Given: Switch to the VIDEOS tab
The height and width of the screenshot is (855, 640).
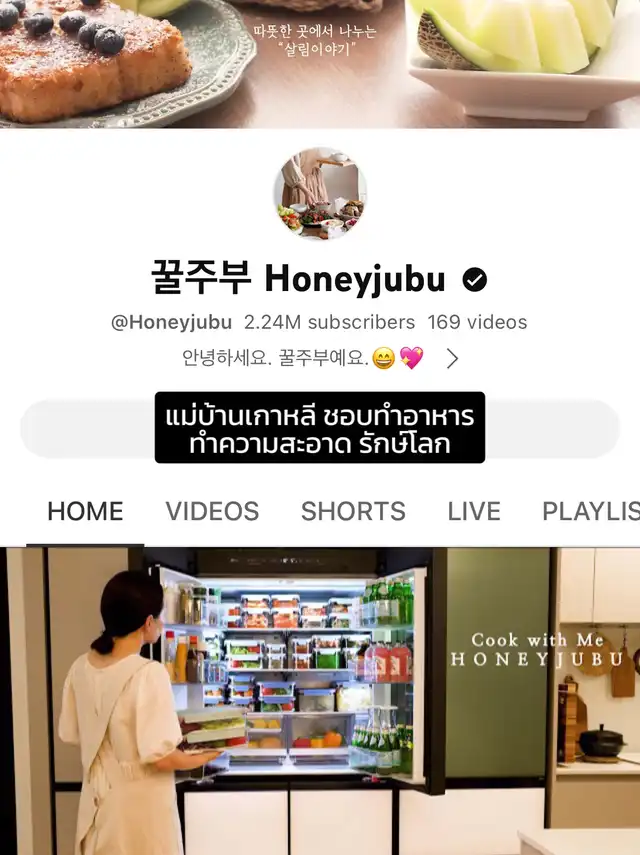Looking at the screenshot, I should pyautogui.click(x=212, y=511).
